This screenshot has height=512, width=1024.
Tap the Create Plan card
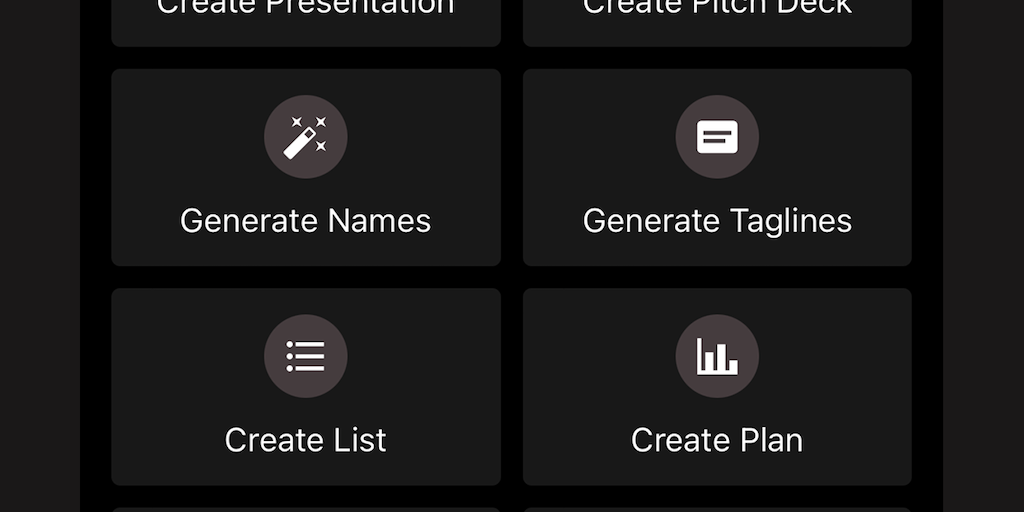(x=717, y=387)
